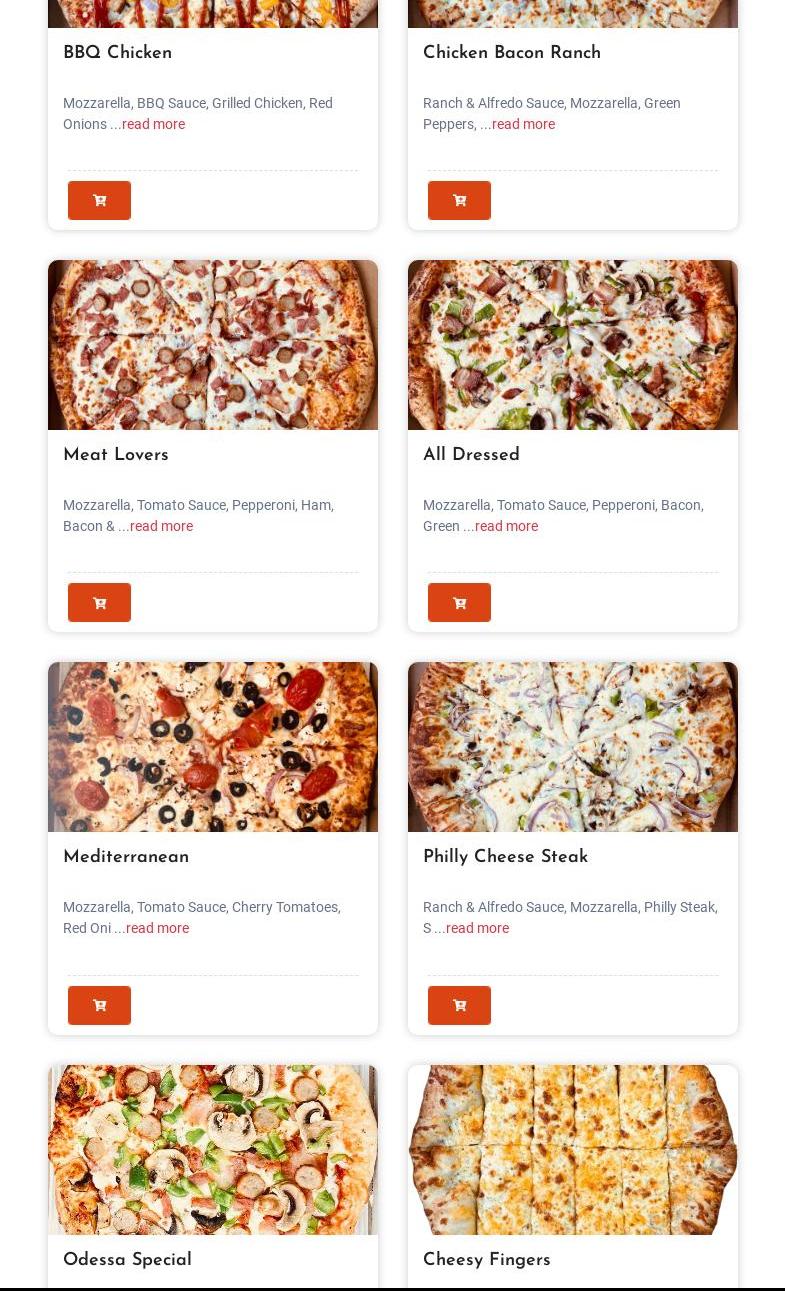Read more about Chicken Bacon Ranch ingredients

pos(523,124)
